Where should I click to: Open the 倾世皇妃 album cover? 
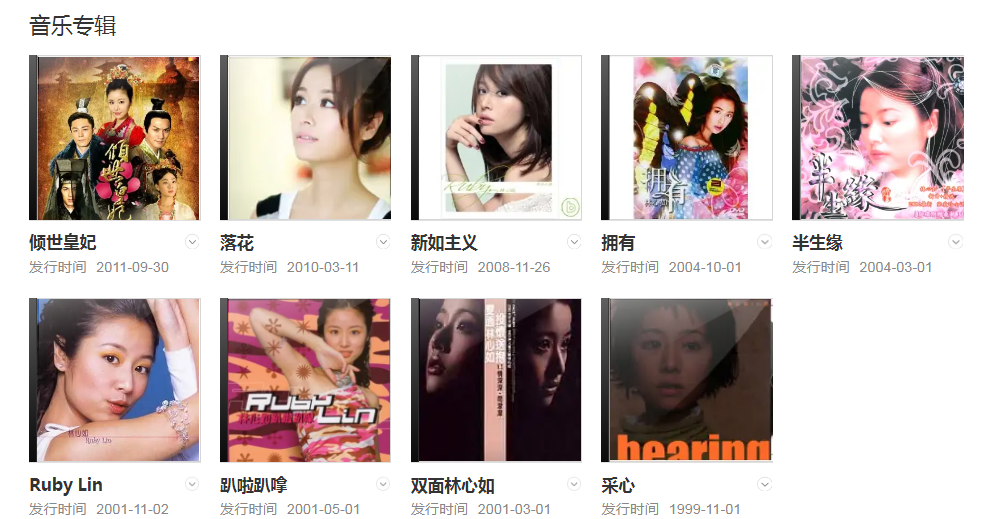(x=115, y=138)
